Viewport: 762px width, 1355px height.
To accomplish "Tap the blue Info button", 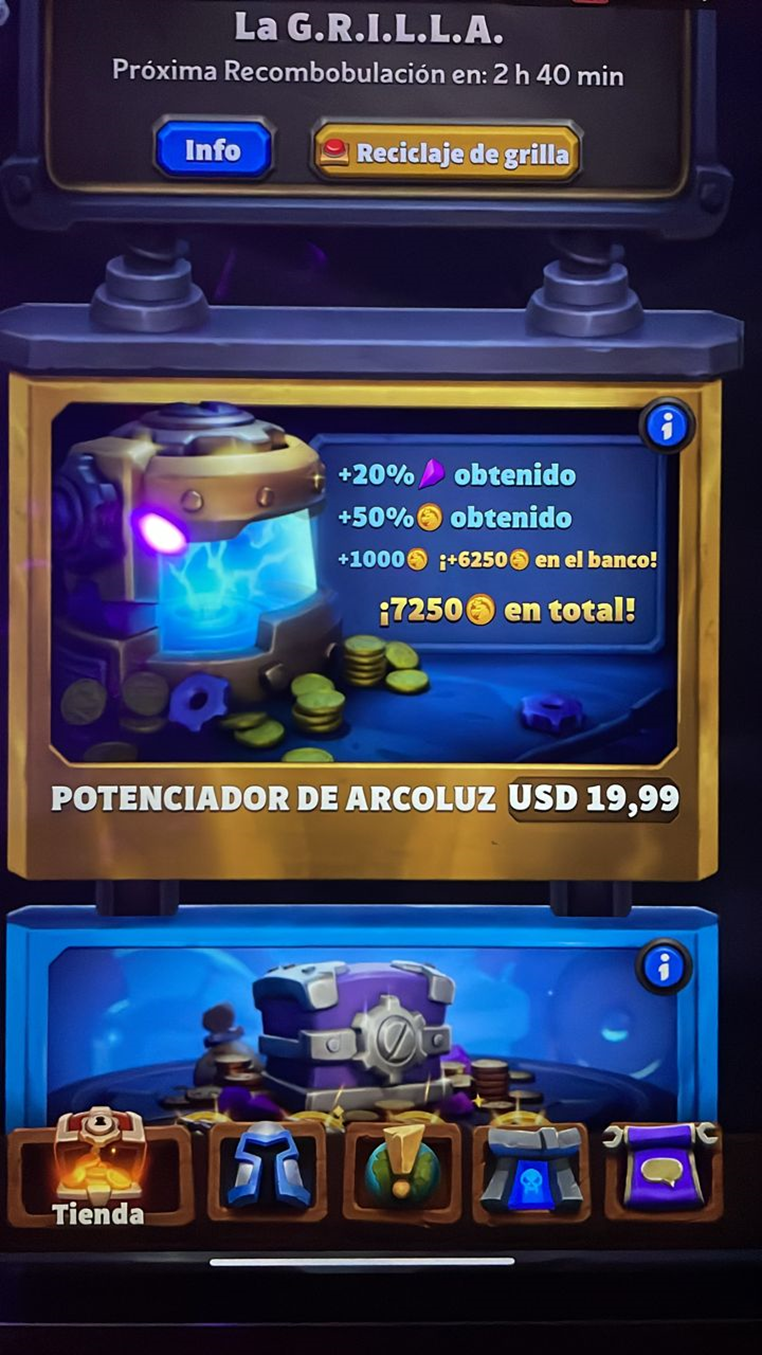I will (x=213, y=150).
